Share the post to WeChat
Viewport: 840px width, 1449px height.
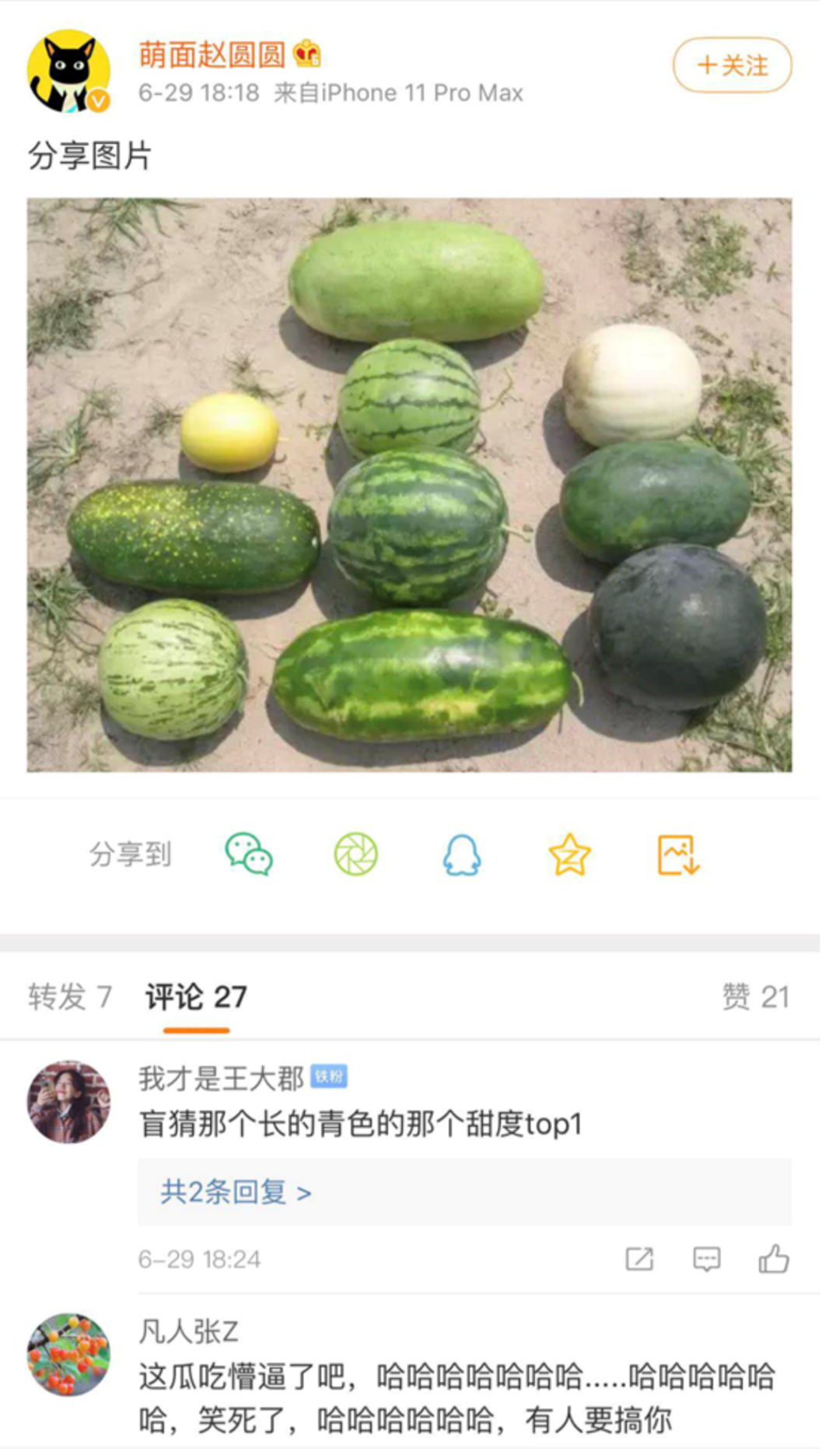pyautogui.click(x=249, y=854)
